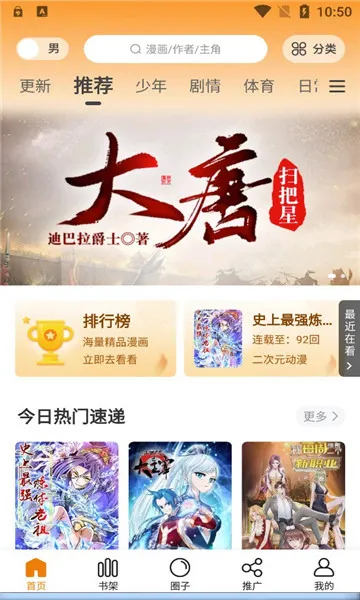Screen dimensions: 360x600
Task: Open the 大主宰 comic cover
Action: tap(180, 496)
